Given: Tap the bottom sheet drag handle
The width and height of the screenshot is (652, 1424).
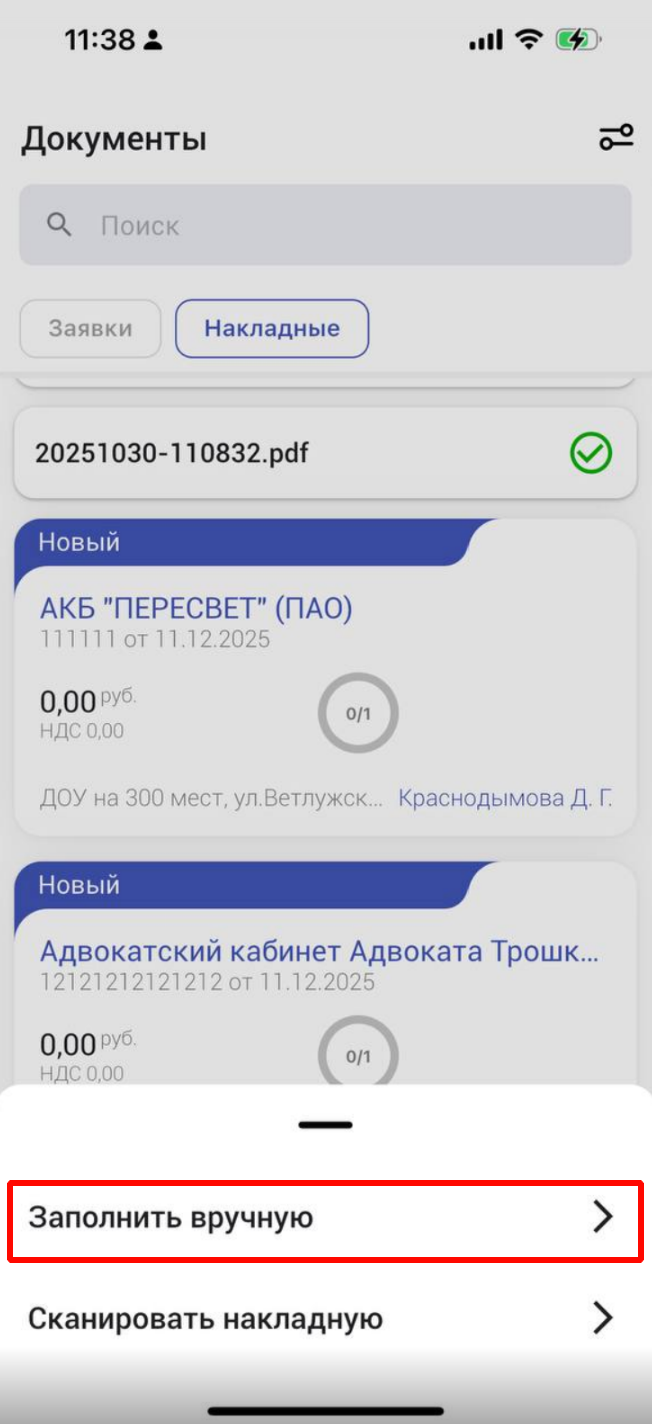Looking at the screenshot, I should (325, 1124).
